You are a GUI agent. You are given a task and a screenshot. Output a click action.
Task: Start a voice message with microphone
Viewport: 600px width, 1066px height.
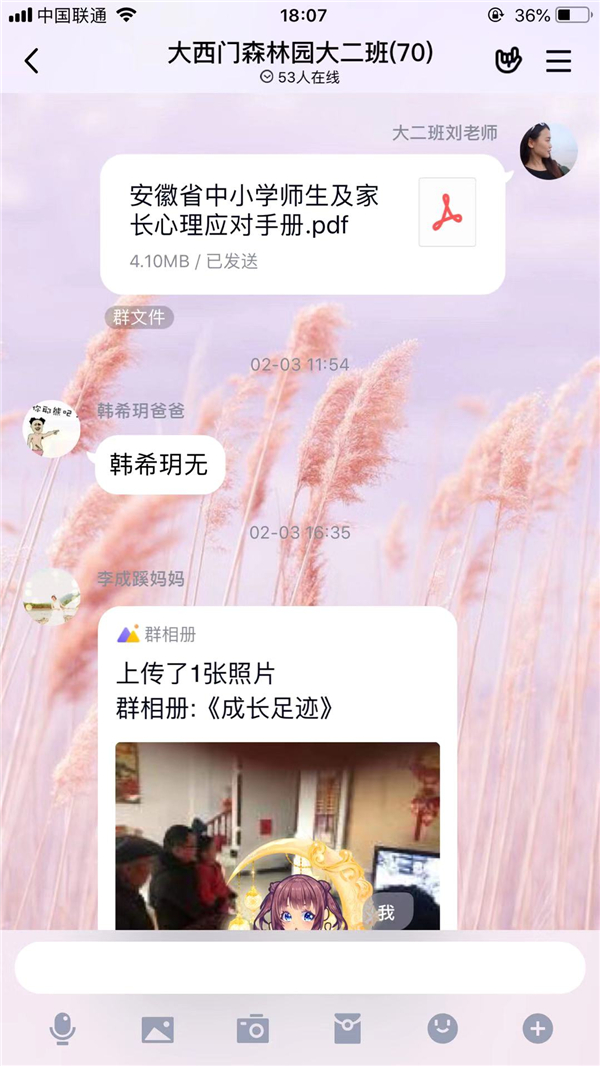point(63,1029)
